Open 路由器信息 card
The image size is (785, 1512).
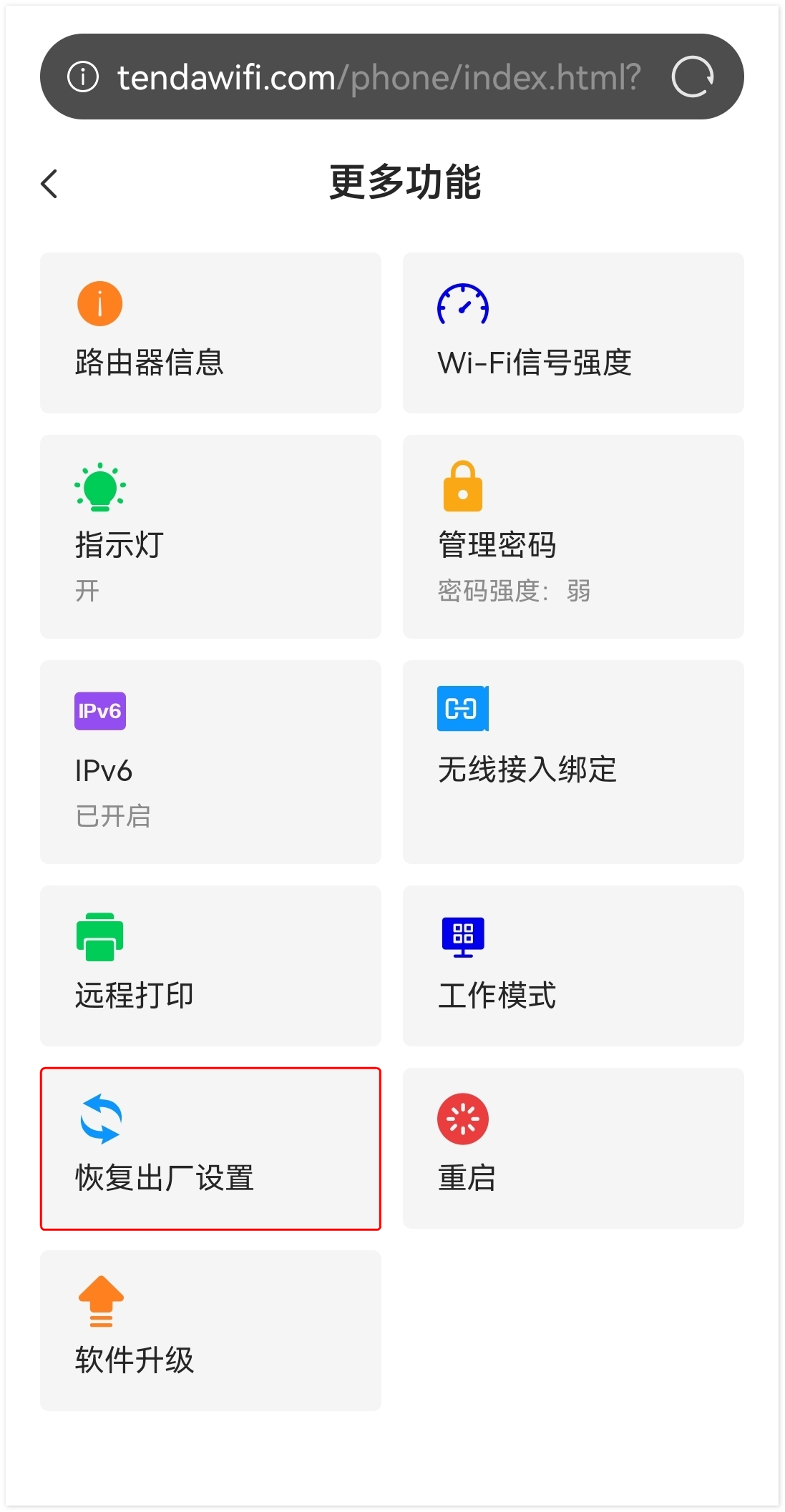point(210,333)
